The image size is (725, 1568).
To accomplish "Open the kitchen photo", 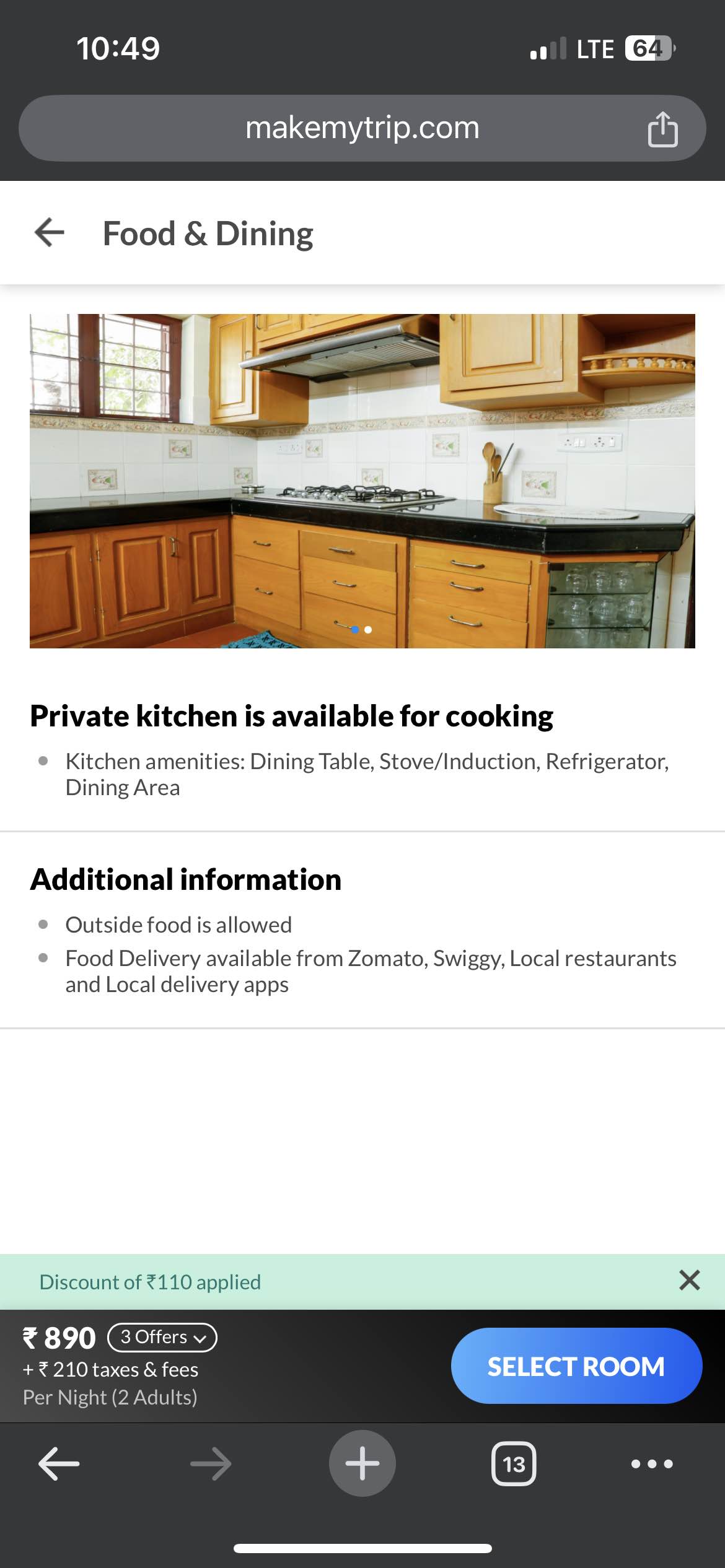I will (x=362, y=481).
